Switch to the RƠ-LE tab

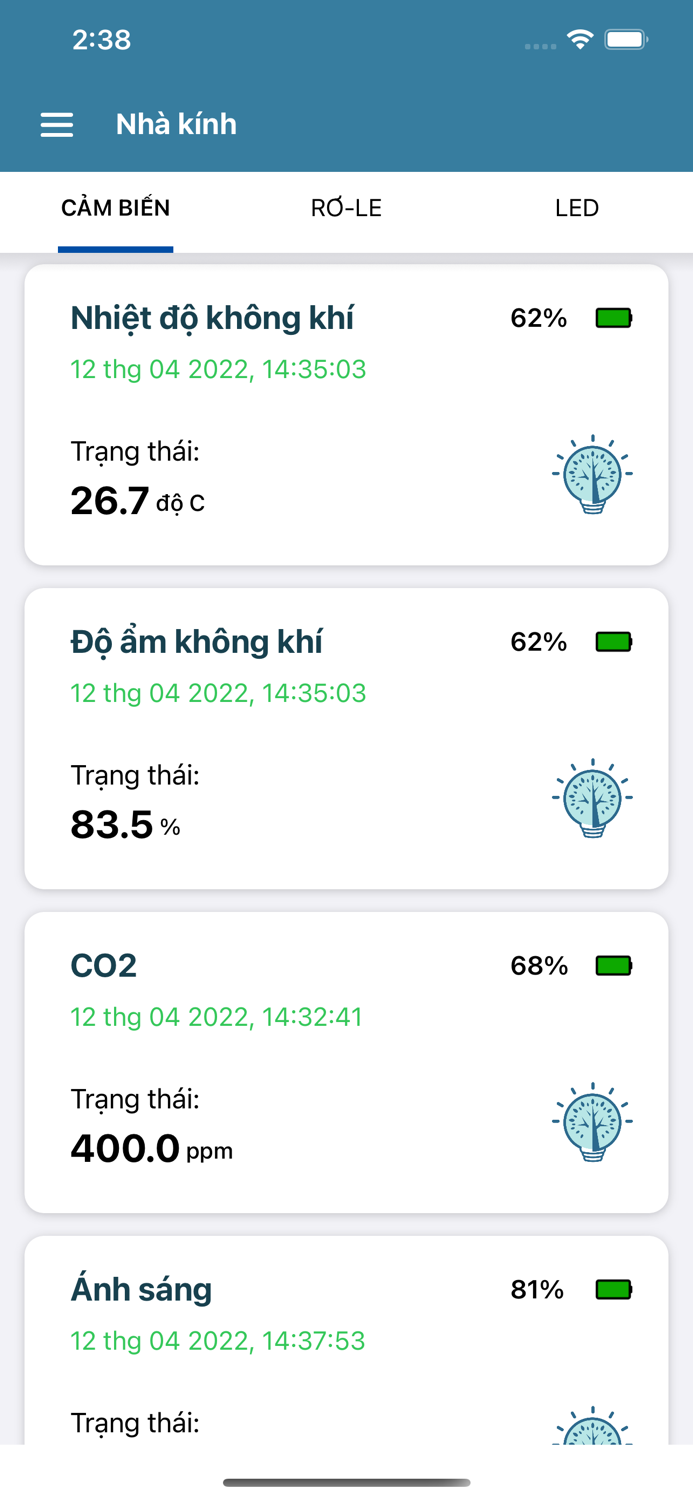346,208
